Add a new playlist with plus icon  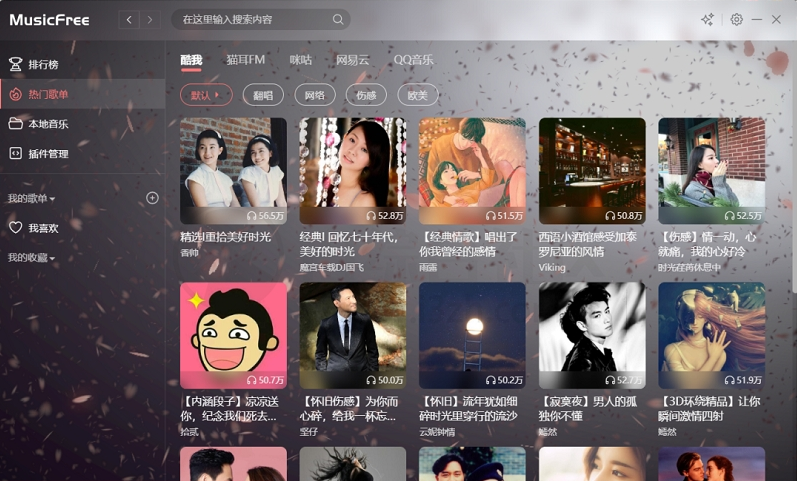[x=152, y=198]
